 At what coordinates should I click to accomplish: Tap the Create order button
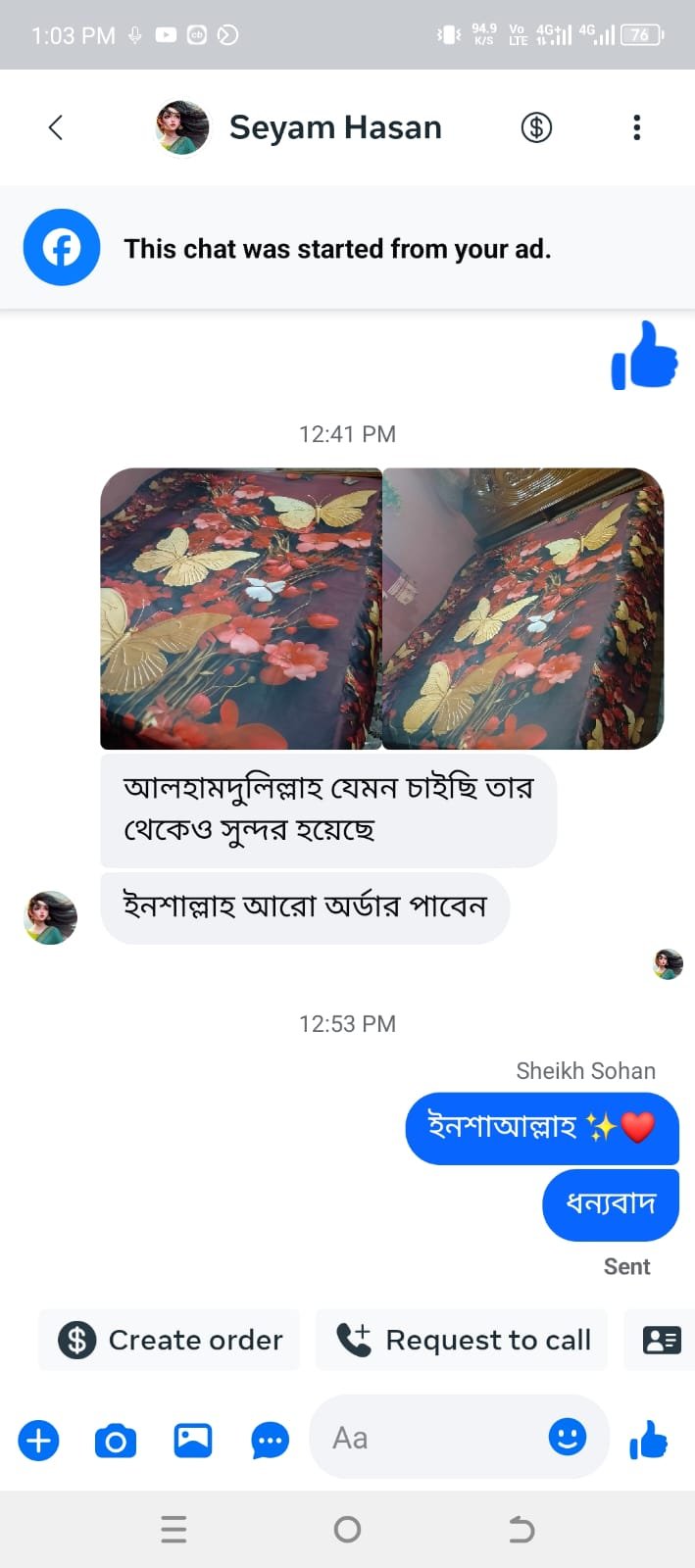[x=170, y=1340]
